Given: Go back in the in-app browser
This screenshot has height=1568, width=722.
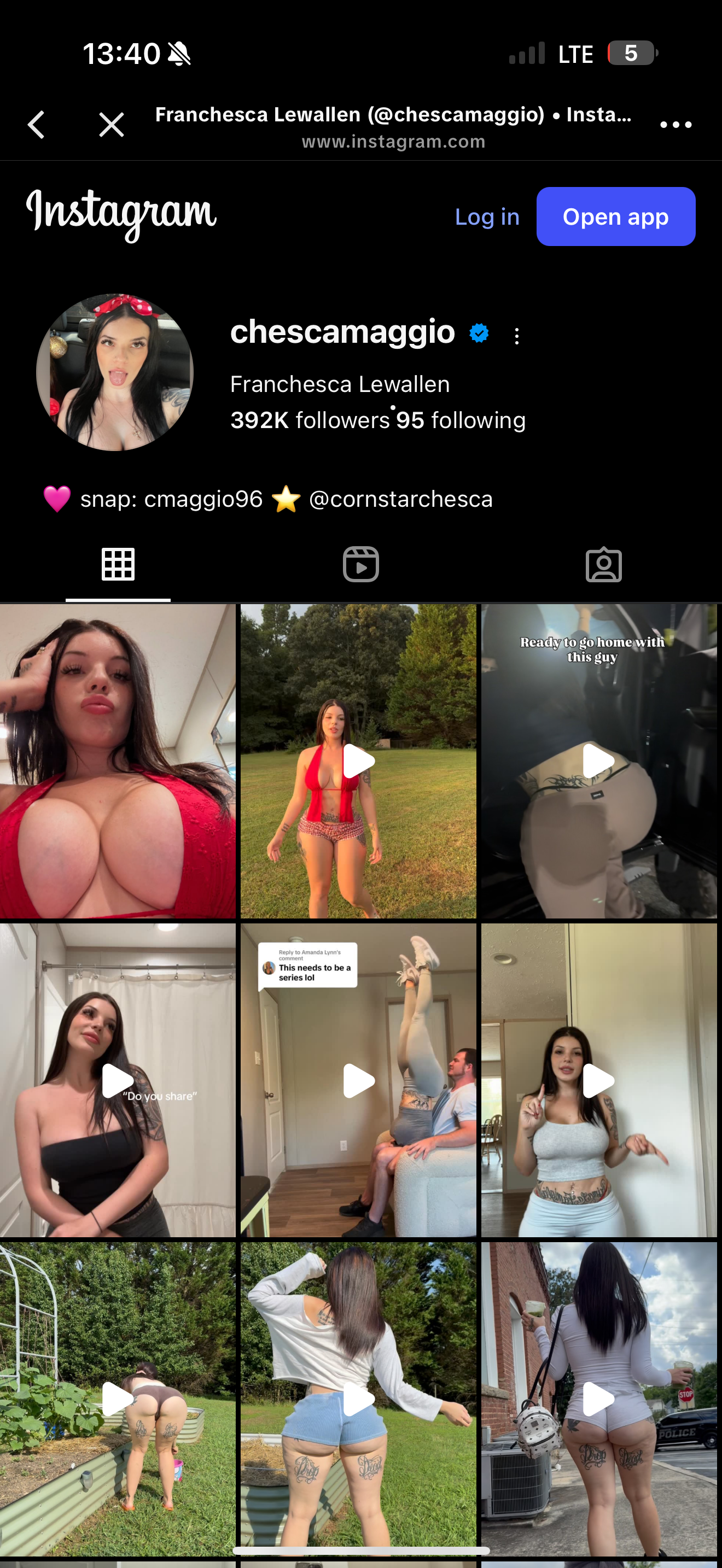Looking at the screenshot, I should coord(37,125).
